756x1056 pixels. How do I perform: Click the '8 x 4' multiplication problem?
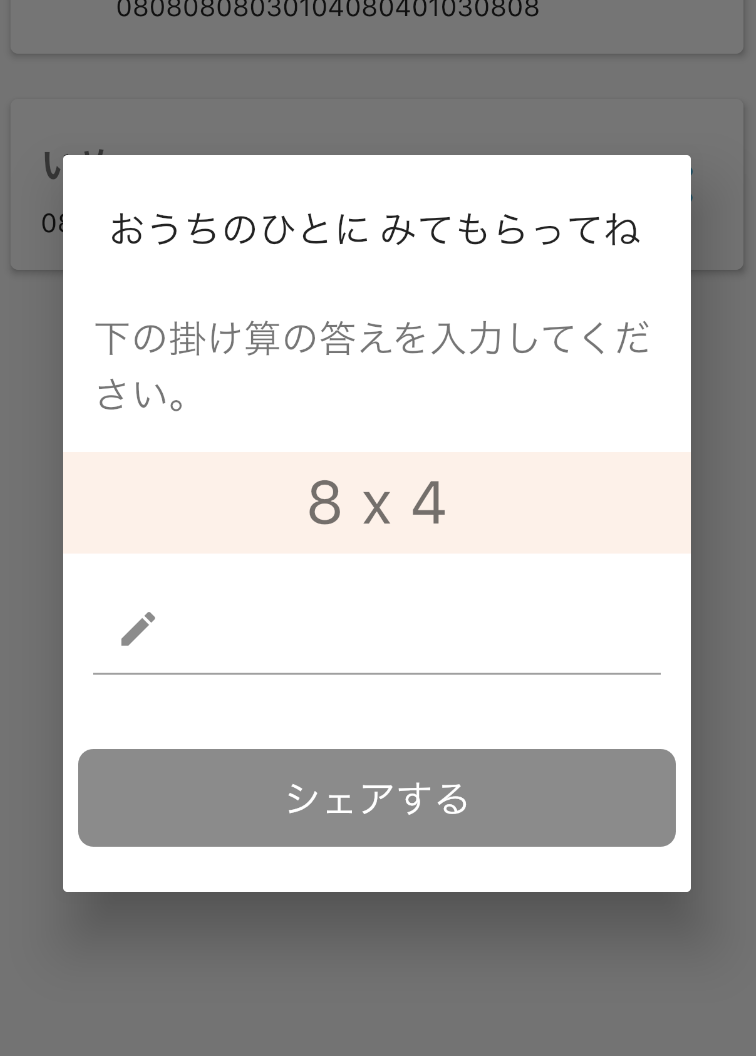pyautogui.click(x=377, y=502)
